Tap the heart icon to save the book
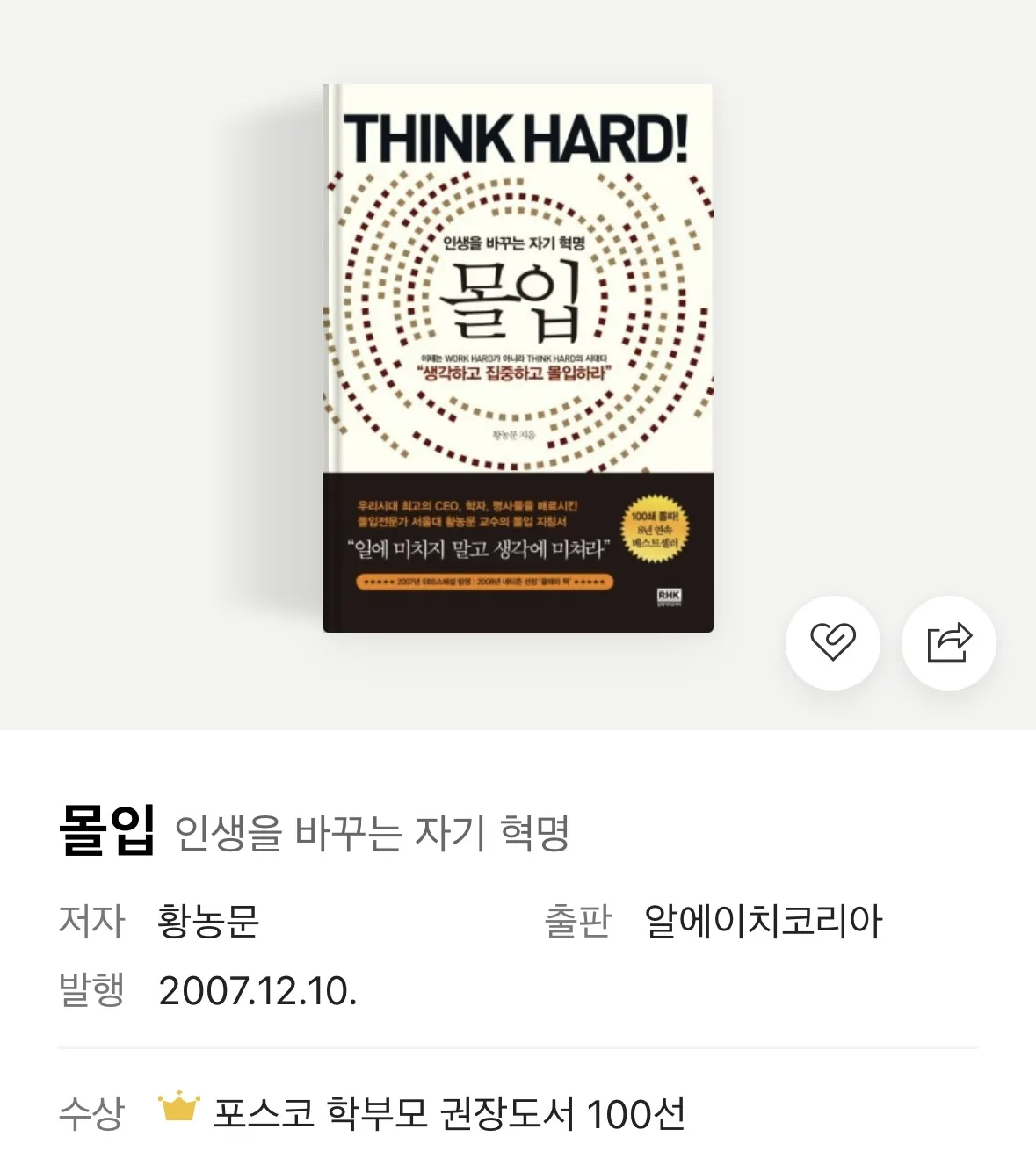This screenshot has height=1173, width=1036. click(x=832, y=642)
